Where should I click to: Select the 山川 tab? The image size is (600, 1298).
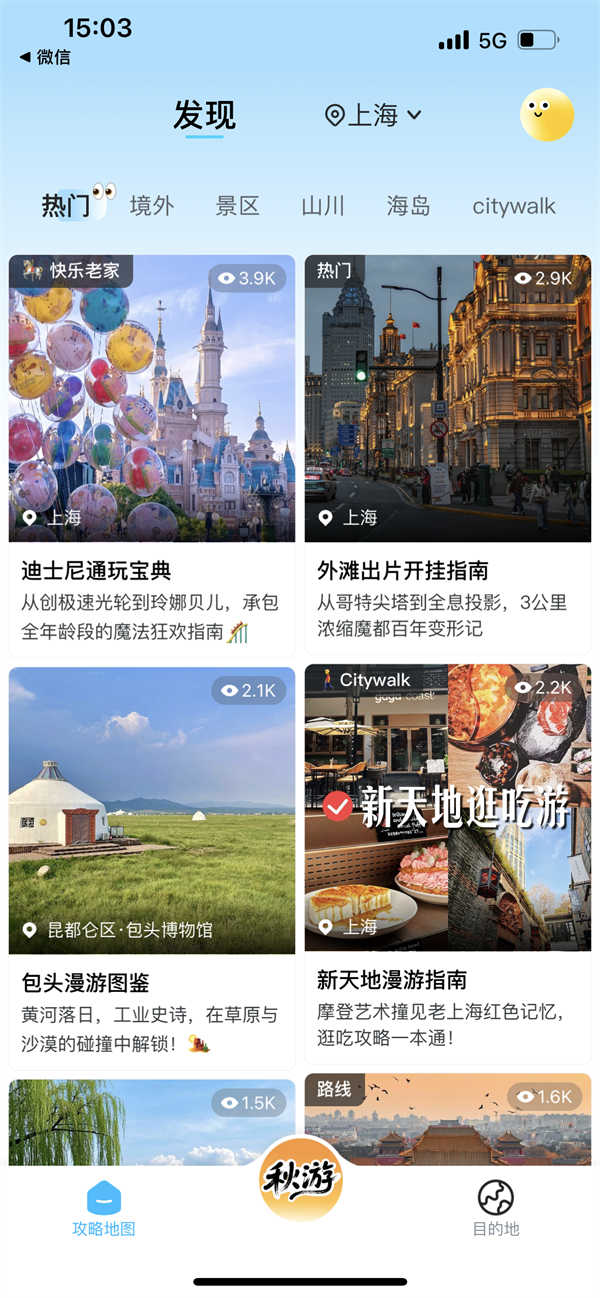point(323,206)
